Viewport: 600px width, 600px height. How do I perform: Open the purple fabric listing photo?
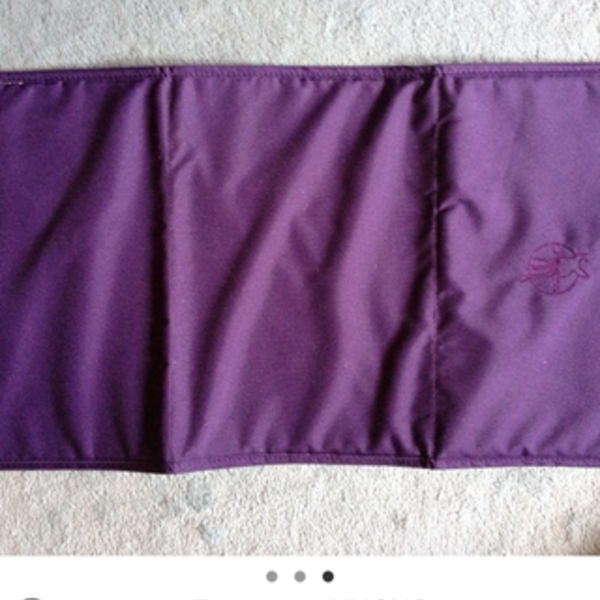pyautogui.click(x=300, y=270)
